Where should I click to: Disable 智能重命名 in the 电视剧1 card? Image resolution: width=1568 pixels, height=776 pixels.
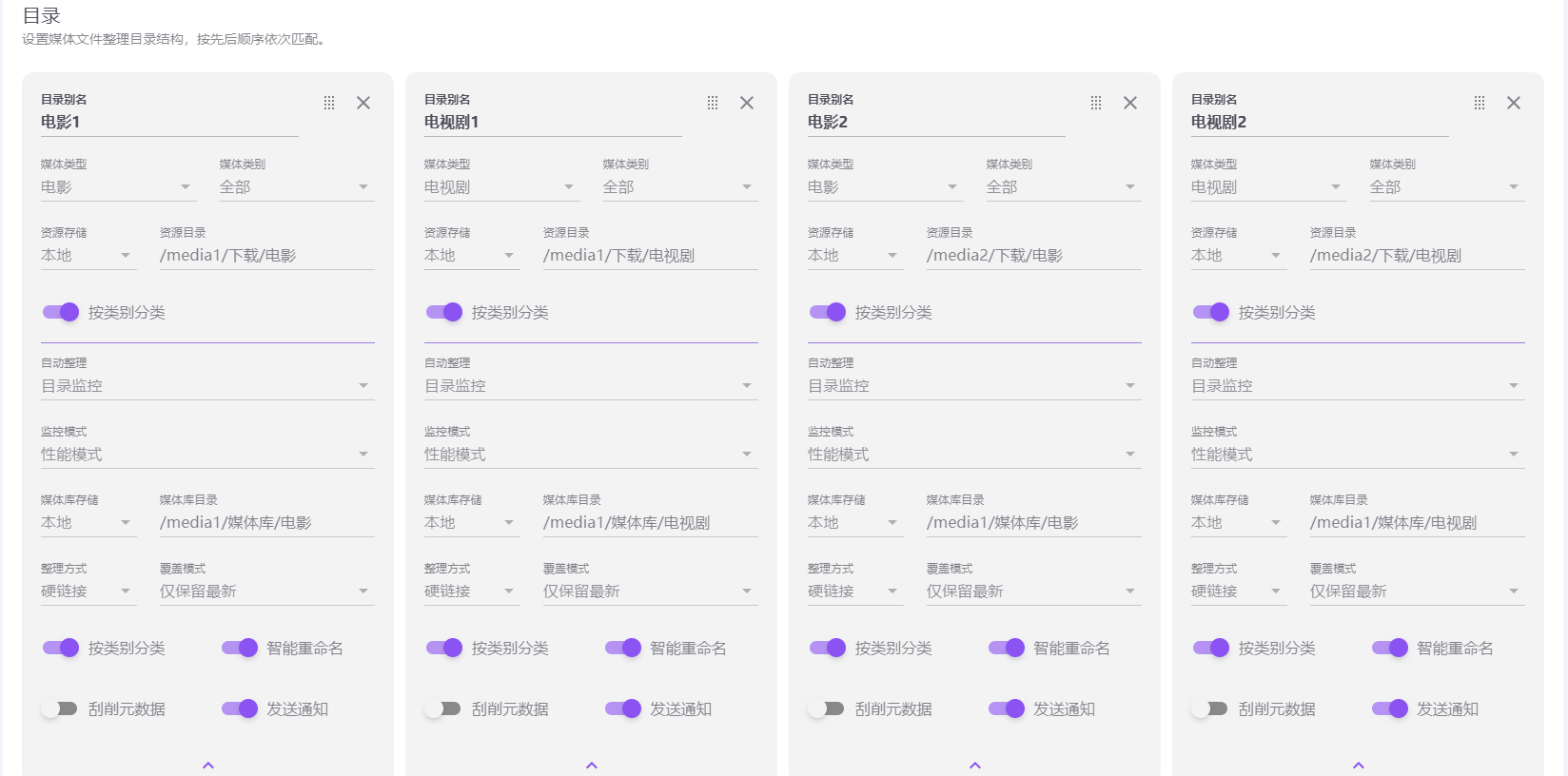(623, 648)
